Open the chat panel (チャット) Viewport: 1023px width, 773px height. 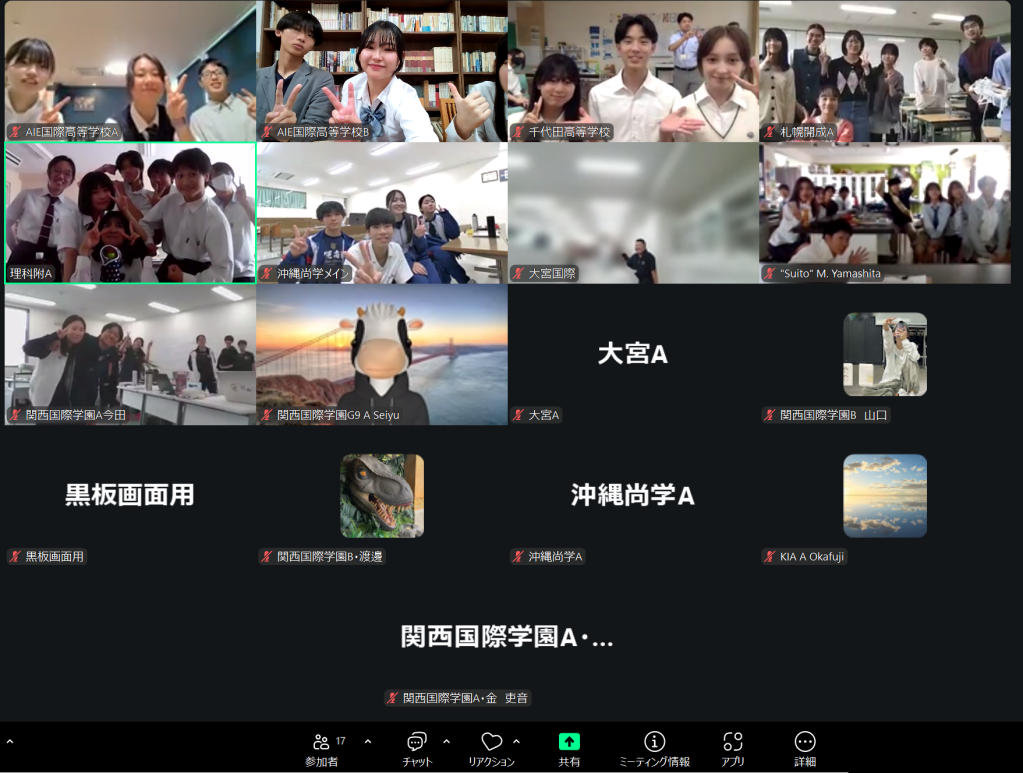click(417, 748)
